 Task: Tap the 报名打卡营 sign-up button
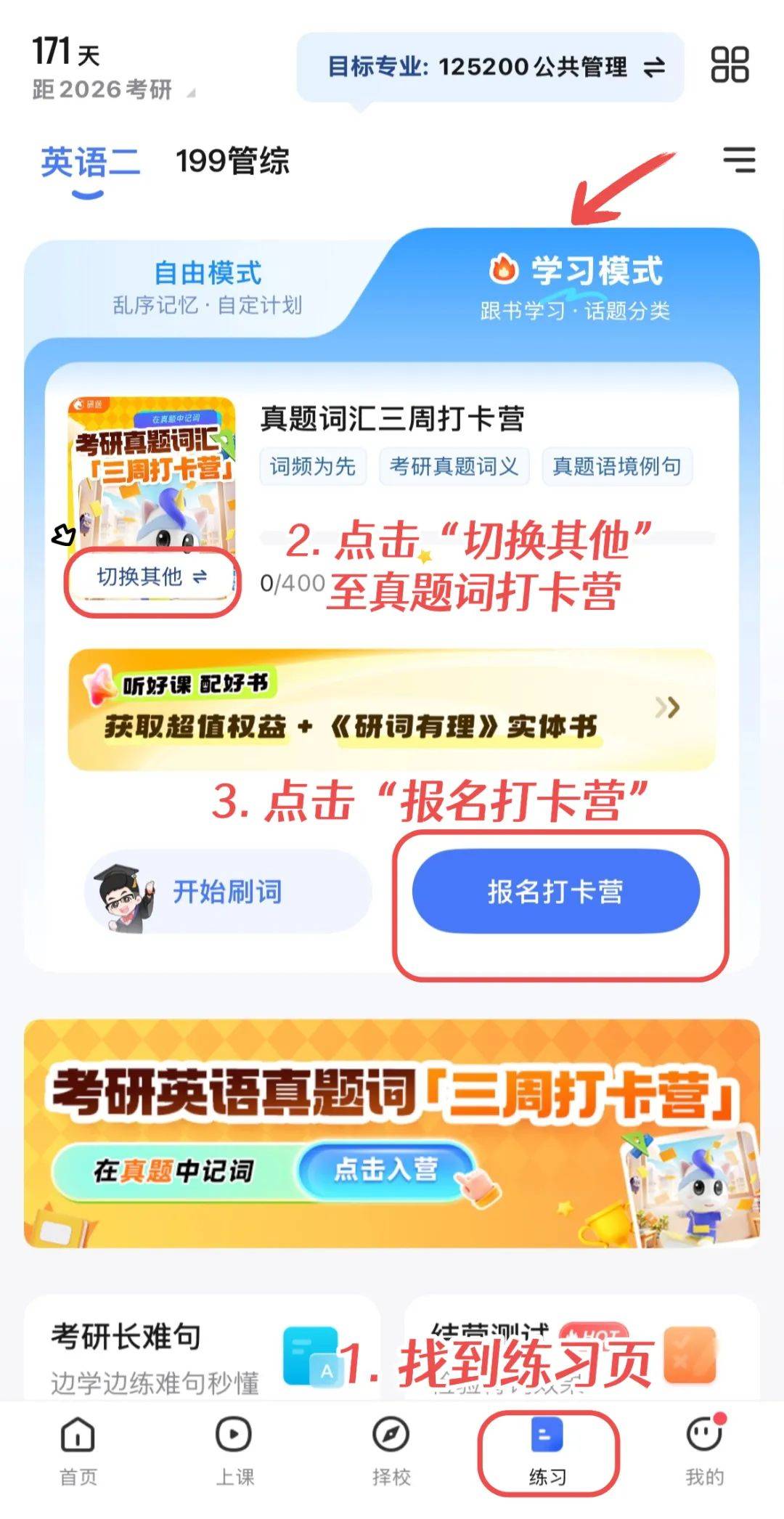(x=555, y=892)
